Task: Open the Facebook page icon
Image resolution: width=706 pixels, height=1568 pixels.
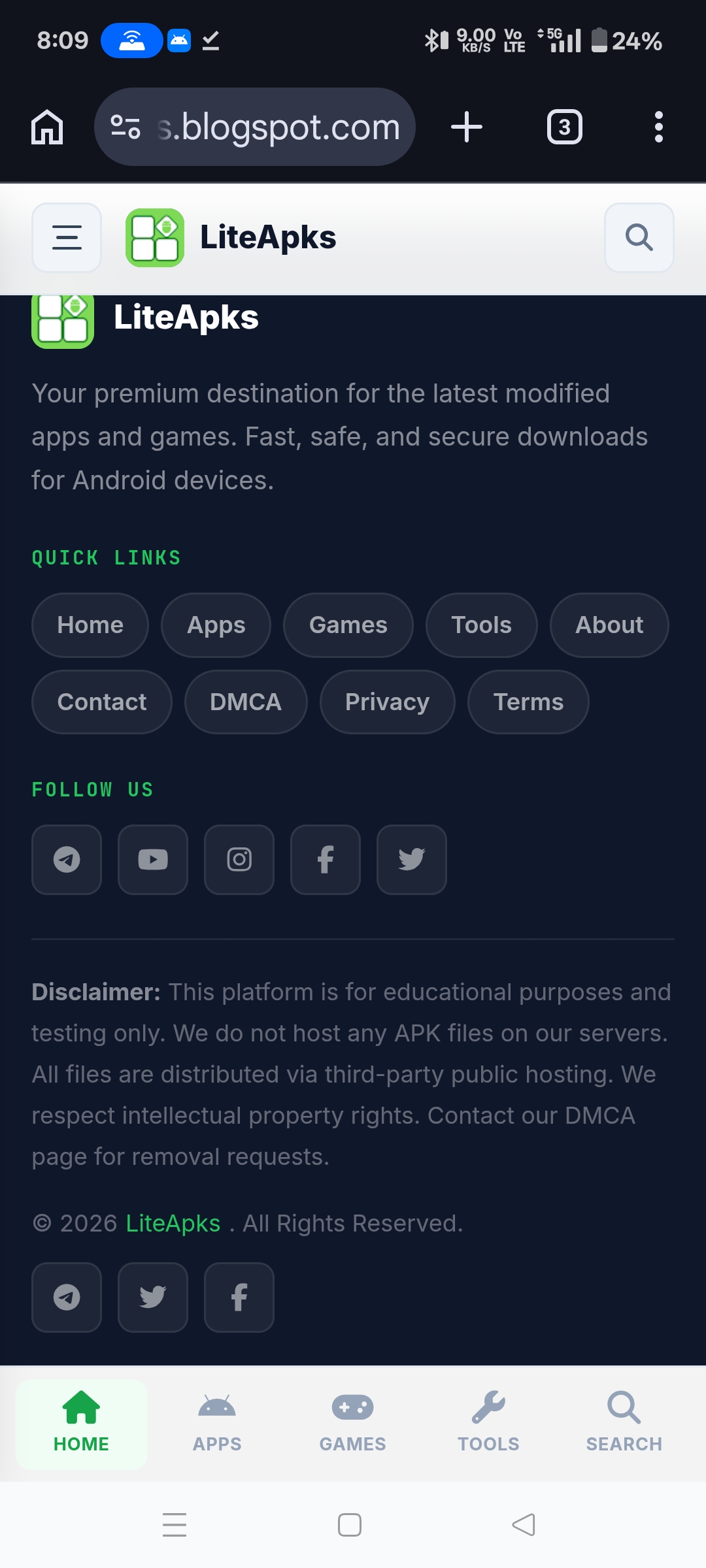Action: tap(325, 860)
